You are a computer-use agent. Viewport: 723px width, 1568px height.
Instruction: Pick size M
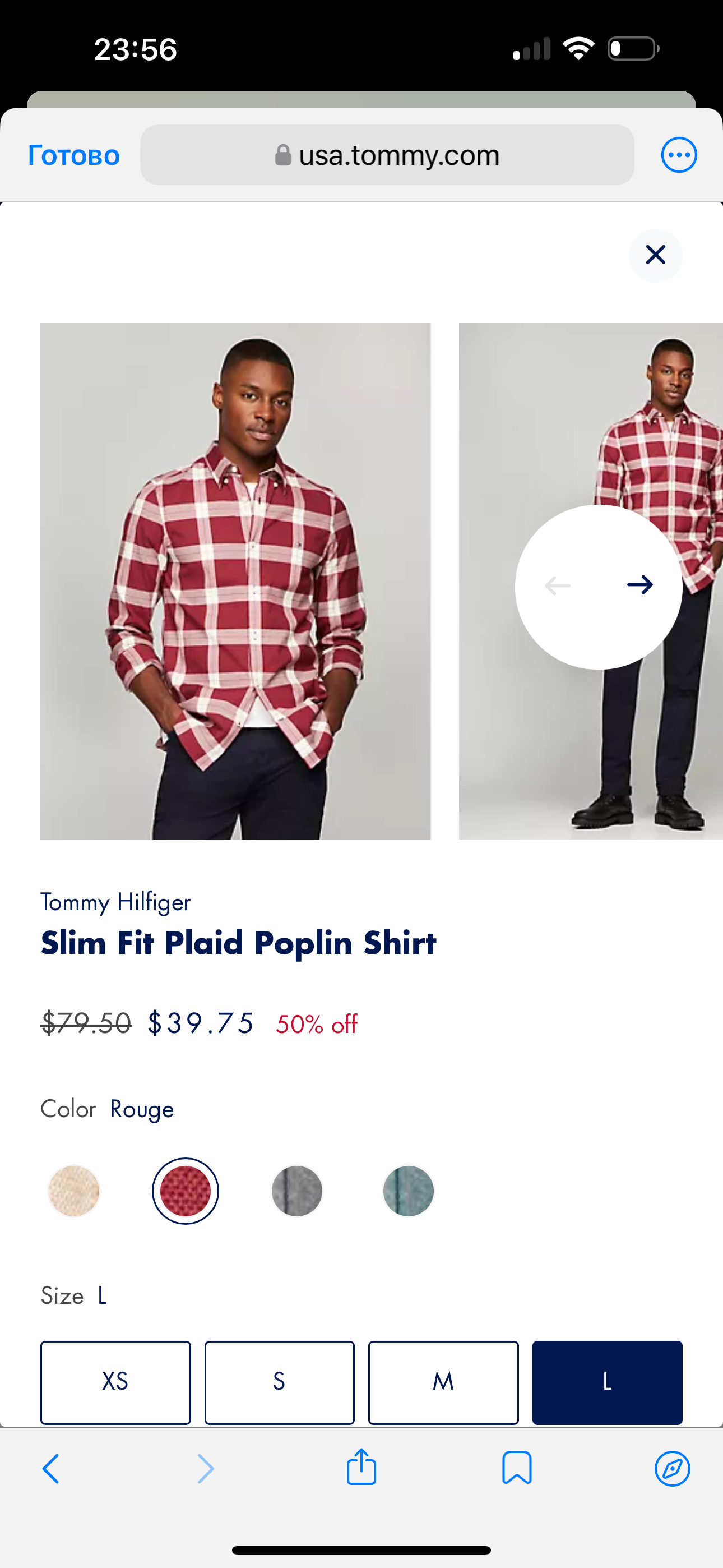coord(443,1382)
